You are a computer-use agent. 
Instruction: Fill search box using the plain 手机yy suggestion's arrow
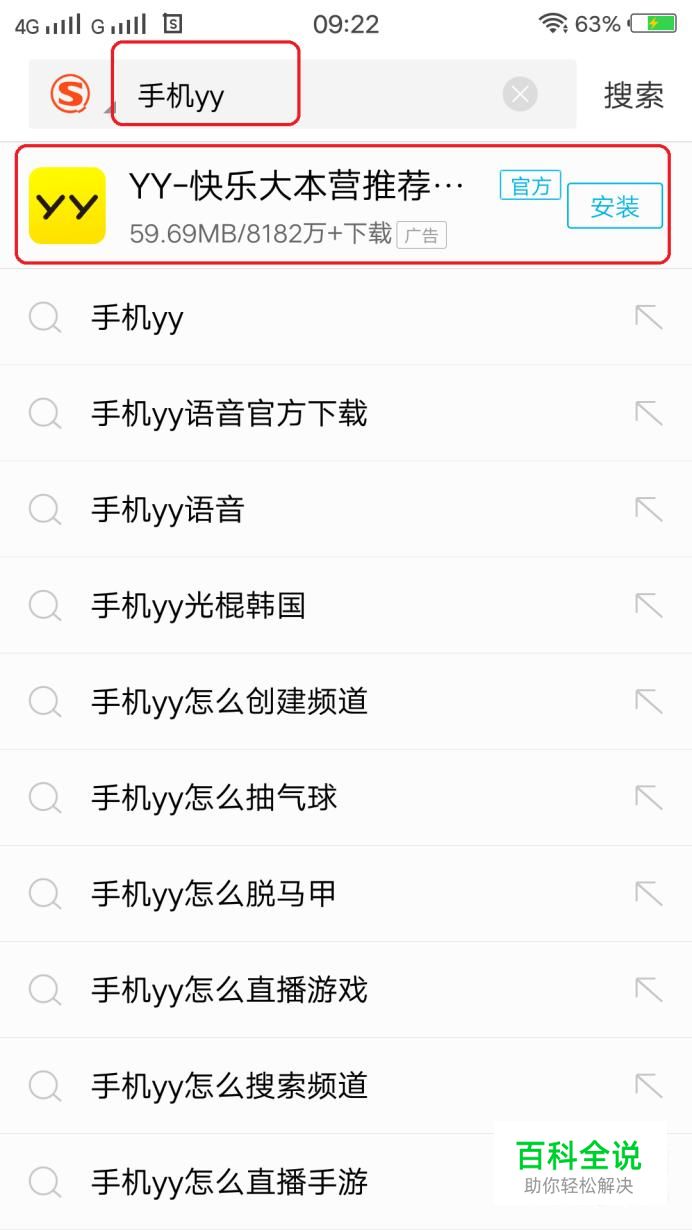(x=649, y=317)
